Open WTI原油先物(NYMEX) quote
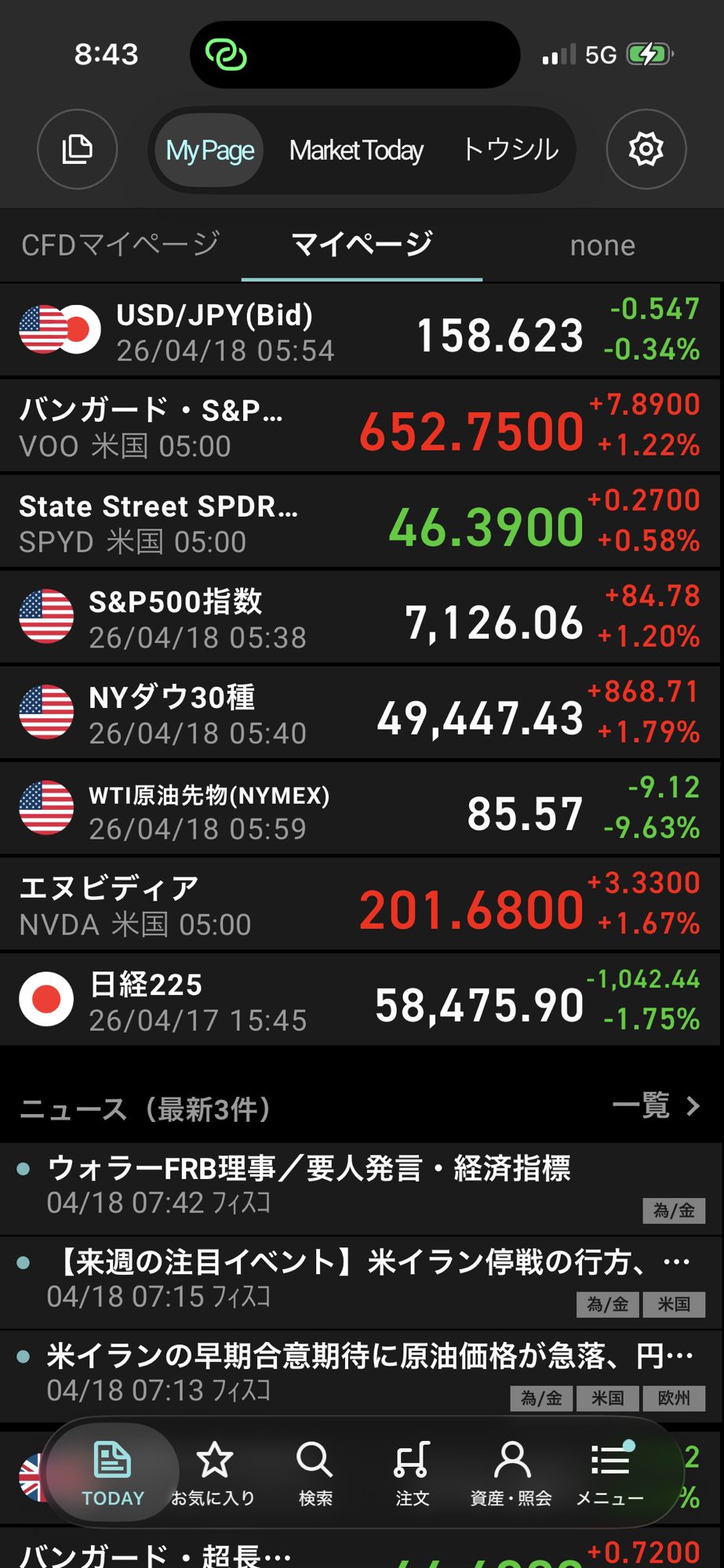The width and height of the screenshot is (724, 1568). (x=361, y=810)
